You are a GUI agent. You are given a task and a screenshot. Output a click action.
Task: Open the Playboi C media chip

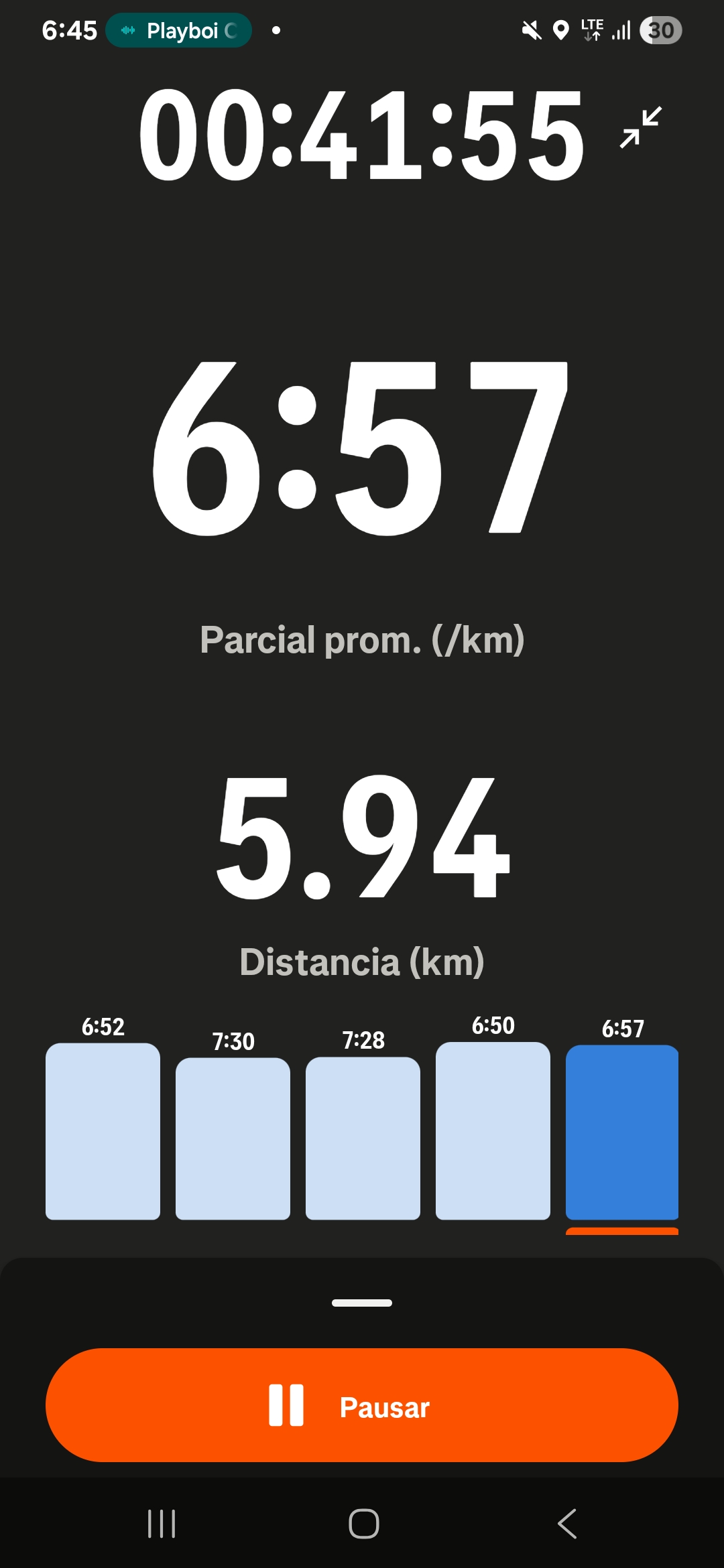point(179,31)
